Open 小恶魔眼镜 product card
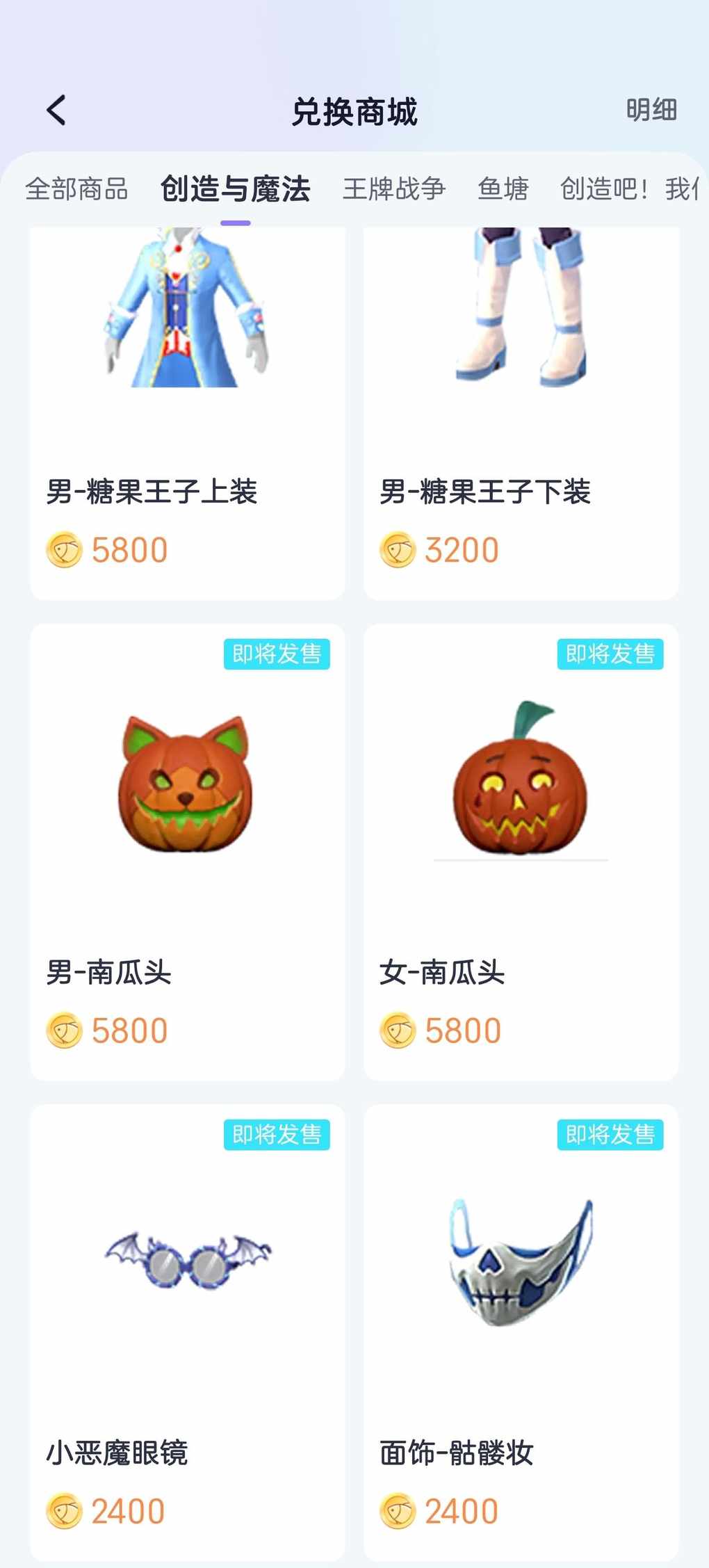The height and width of the screenshot is (1568, 709). click(x=187, y=1332)
